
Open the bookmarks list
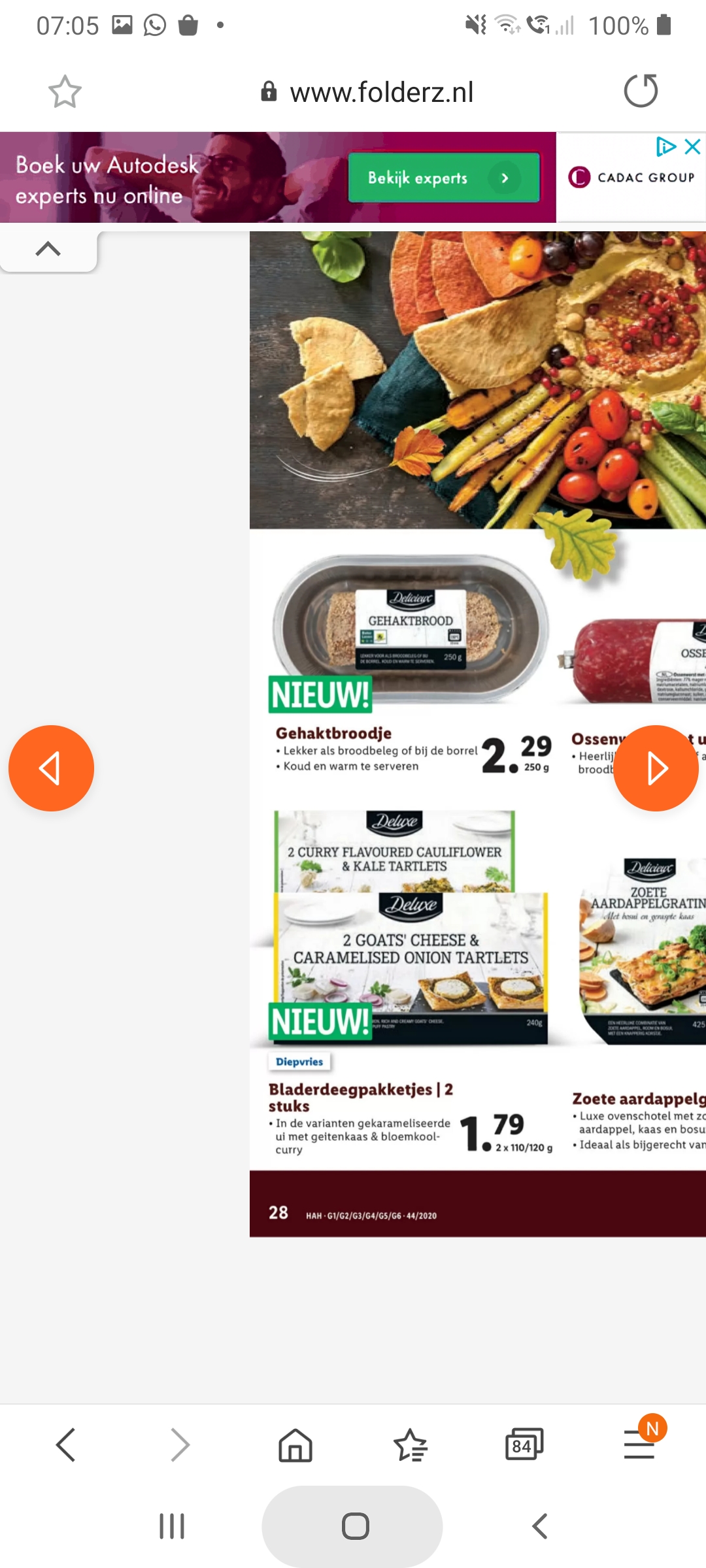(411, 1445)
